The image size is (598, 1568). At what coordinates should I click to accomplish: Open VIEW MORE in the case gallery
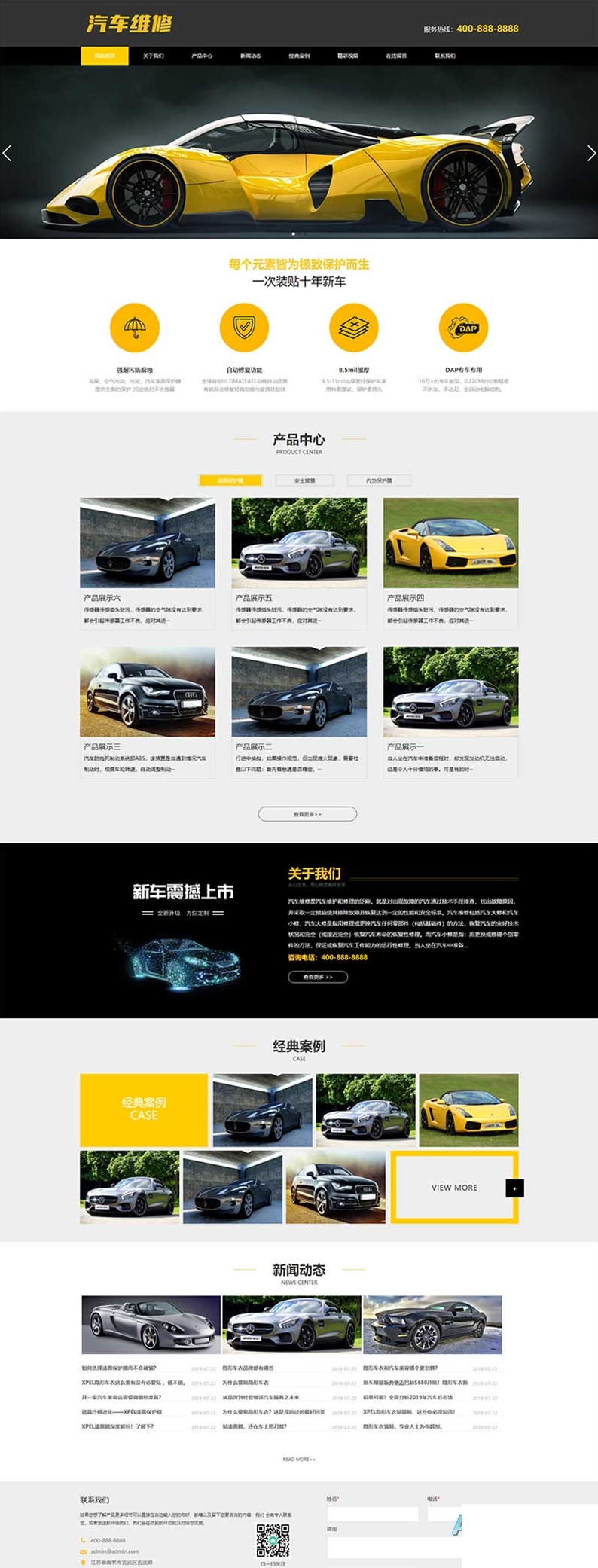pyautogui.click(x=454, y=1188)
